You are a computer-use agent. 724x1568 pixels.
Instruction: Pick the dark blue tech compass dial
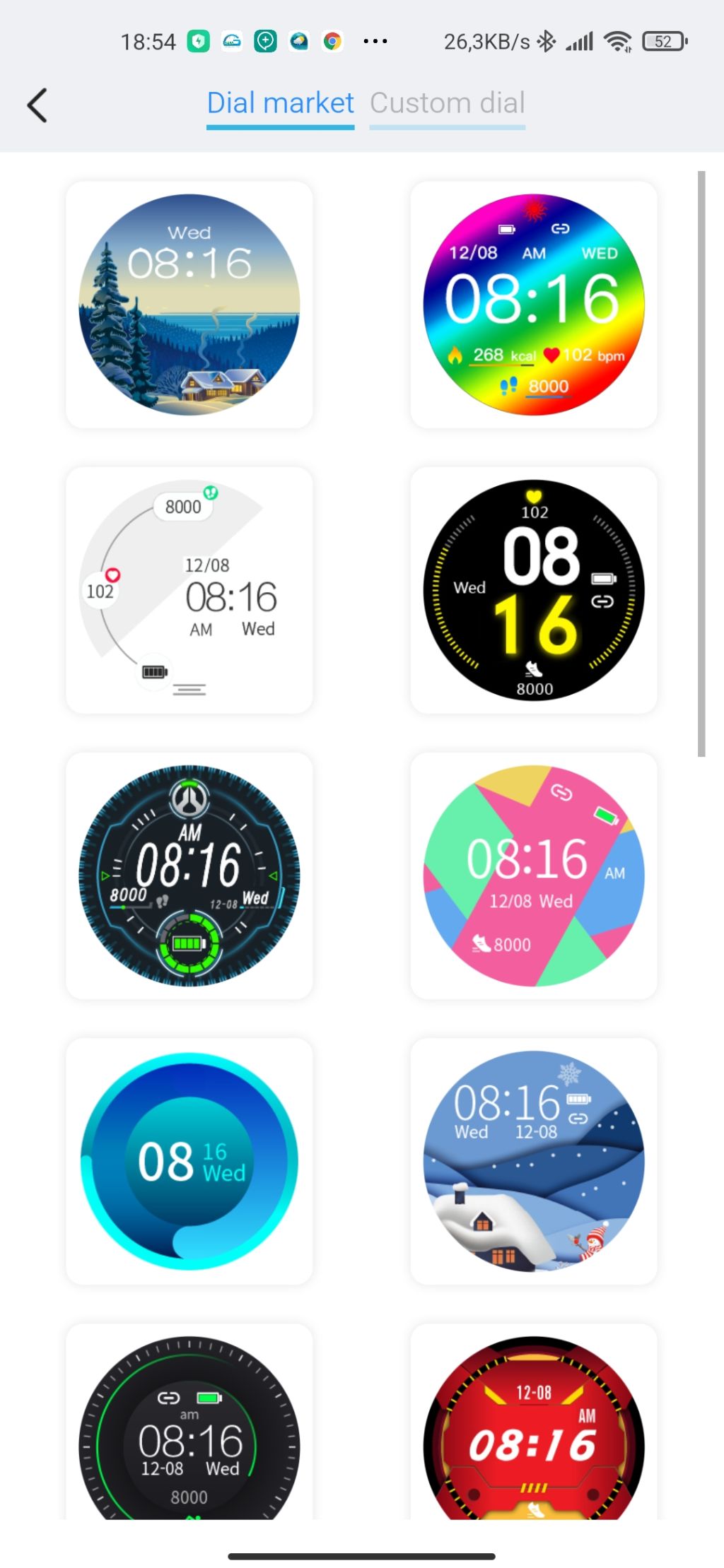click(x=189, y=876)
